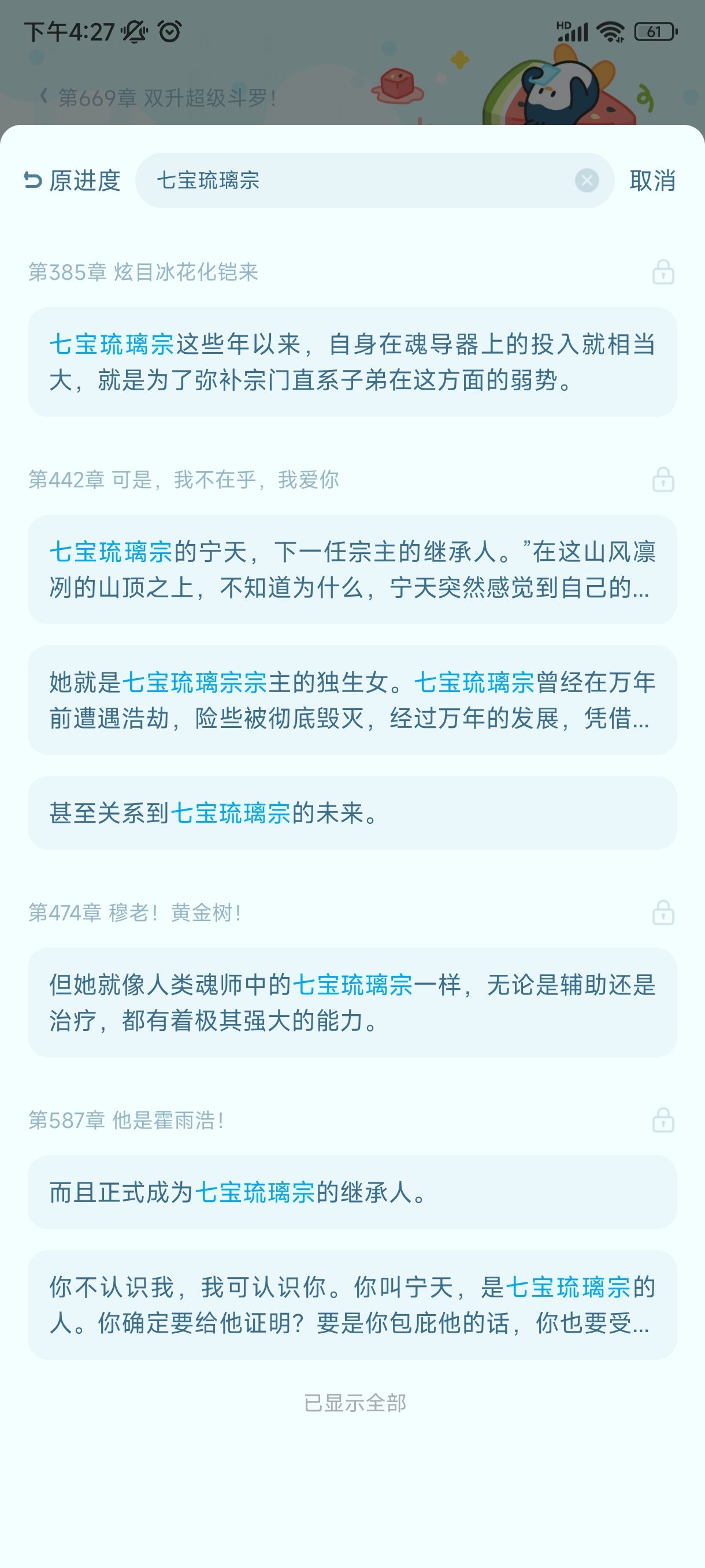Open result starting 你不认识我，我可认识你

click(352, 1305)
